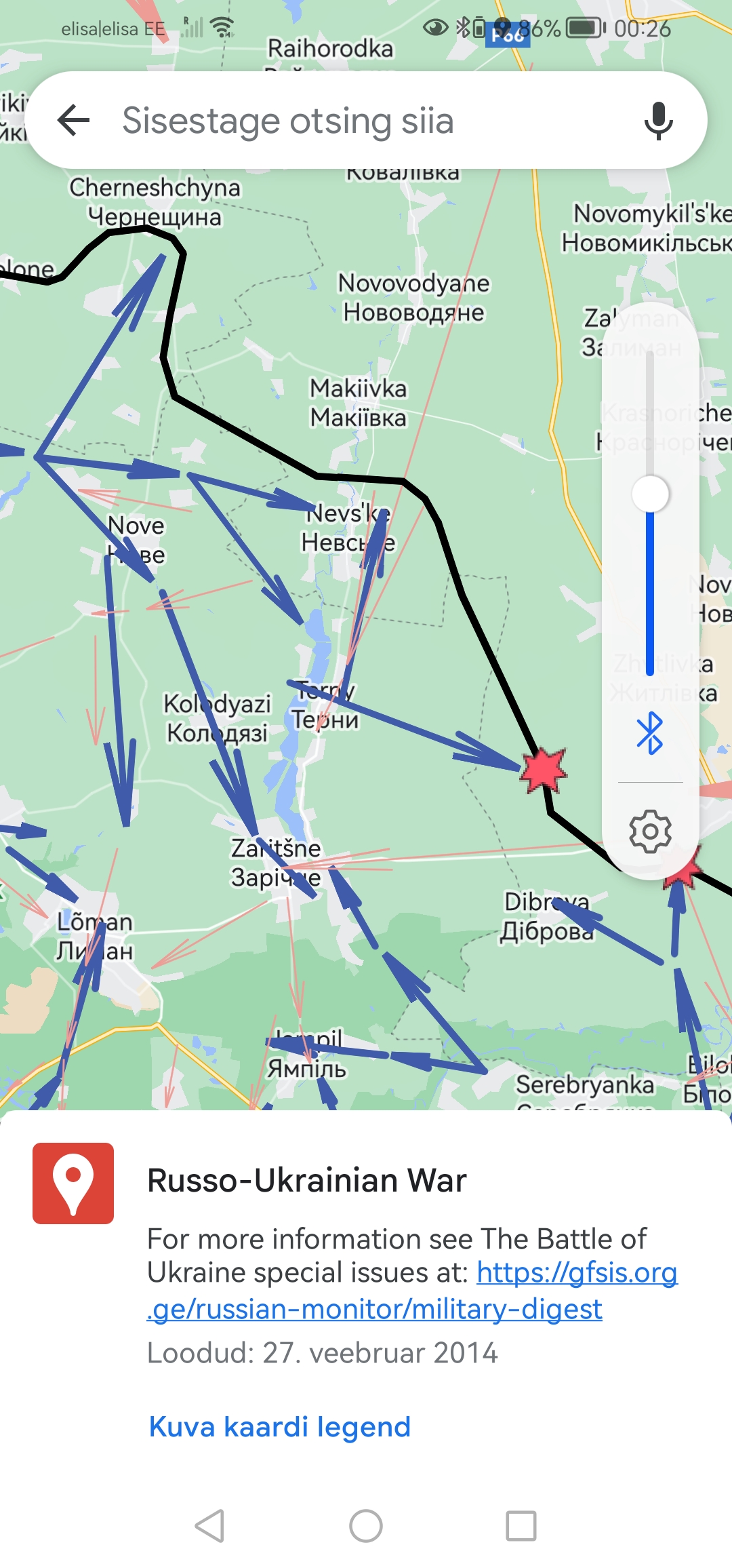Screen dimensions: 732x1568
Task: Tap 'Kuva kaardi legend' to view legend
Action: coord(279,1427)
